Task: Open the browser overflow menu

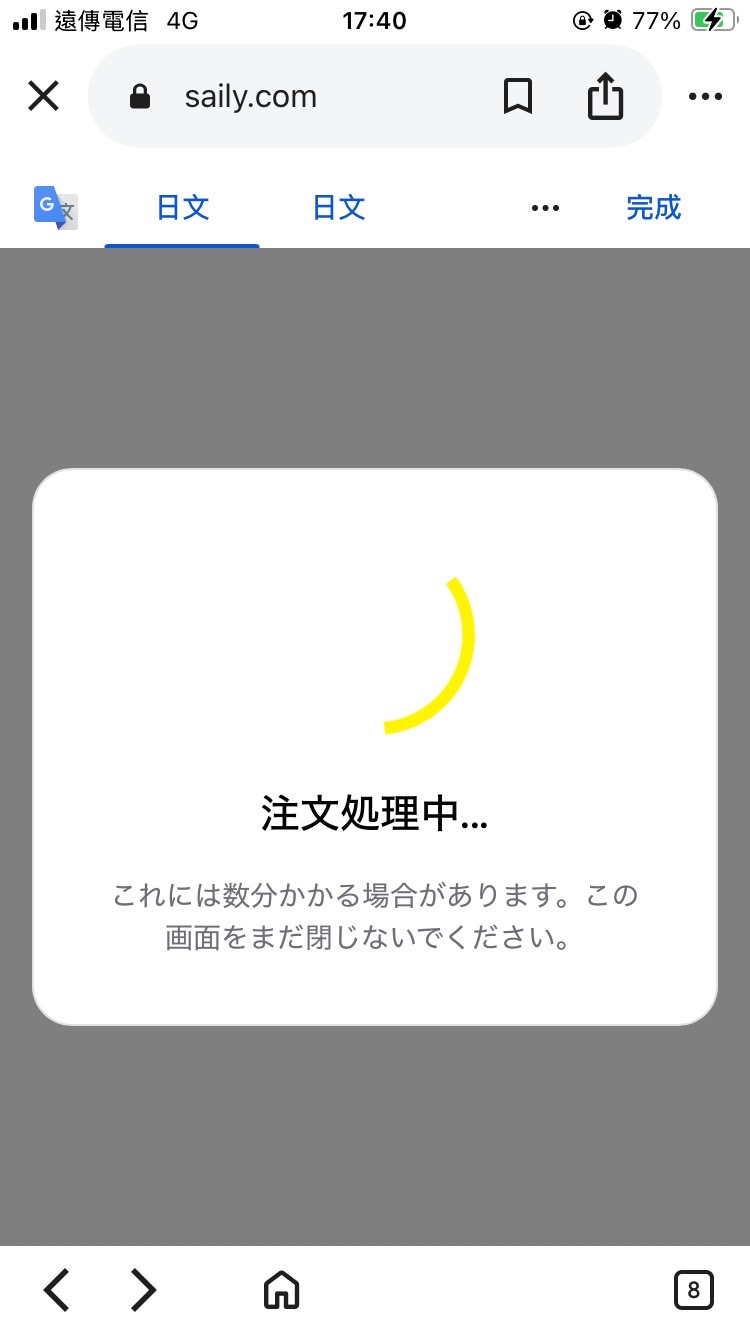Action: coord(705,97)
